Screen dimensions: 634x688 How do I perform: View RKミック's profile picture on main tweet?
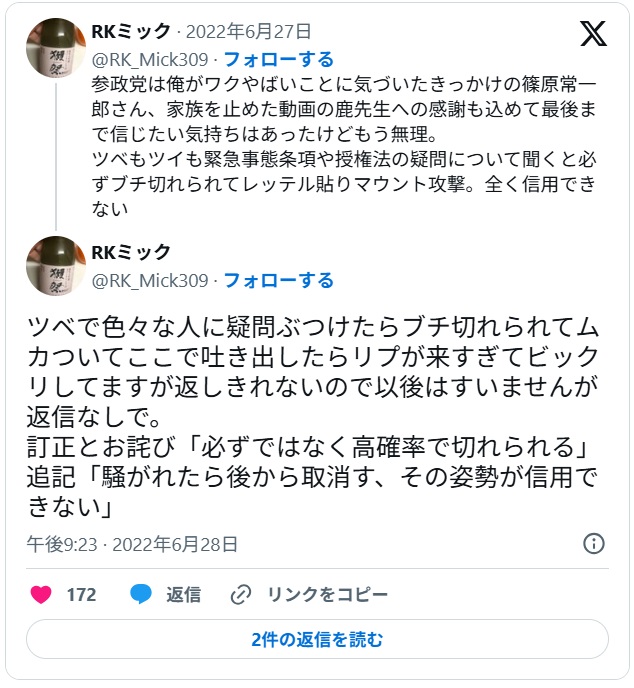(55, 265)
